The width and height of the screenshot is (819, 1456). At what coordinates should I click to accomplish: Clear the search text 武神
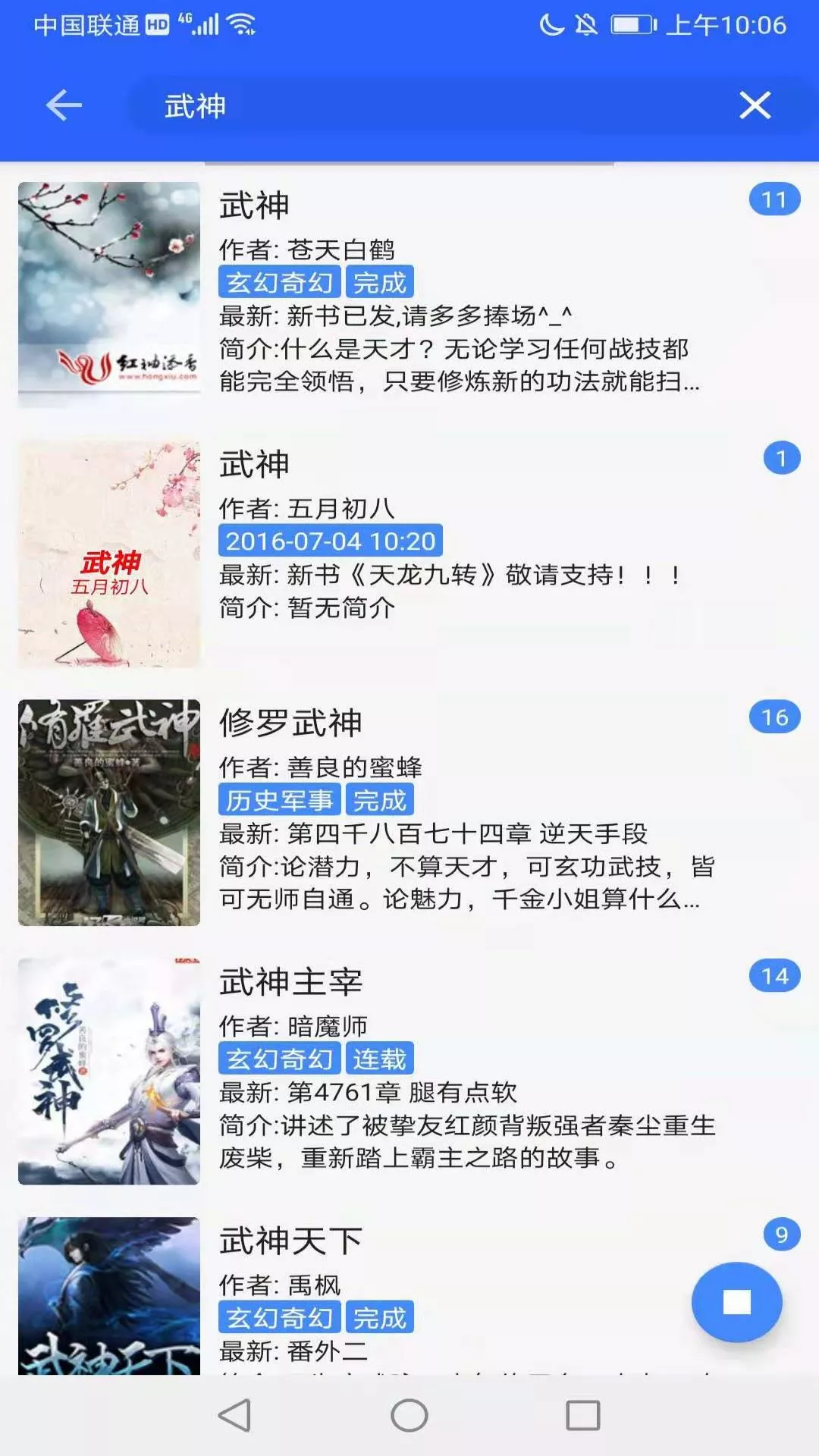click(x=755, y=105)
